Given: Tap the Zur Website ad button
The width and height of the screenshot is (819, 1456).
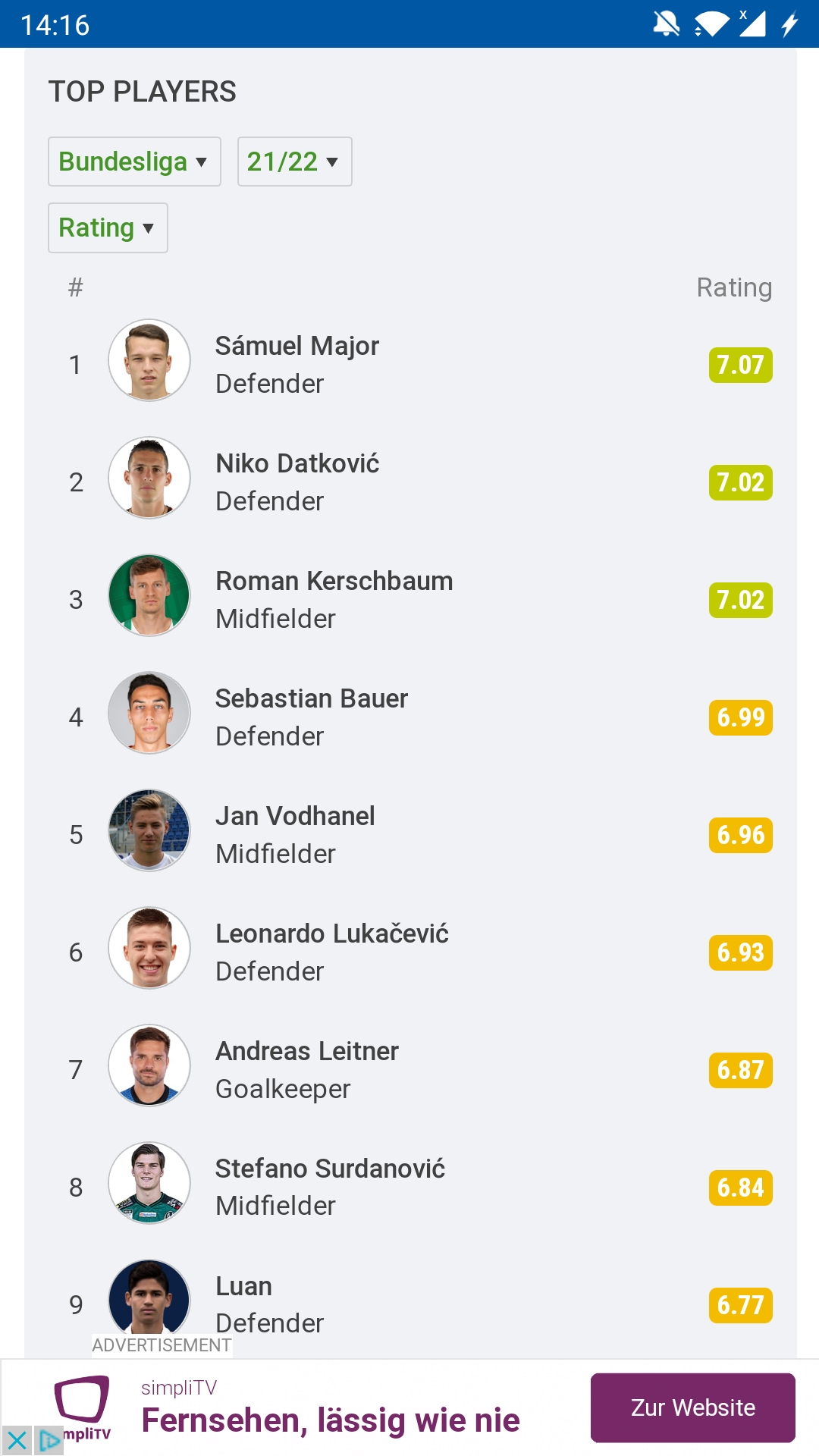Looking at the screenshot, I should pyautogui.click(x=693, y=1407).
